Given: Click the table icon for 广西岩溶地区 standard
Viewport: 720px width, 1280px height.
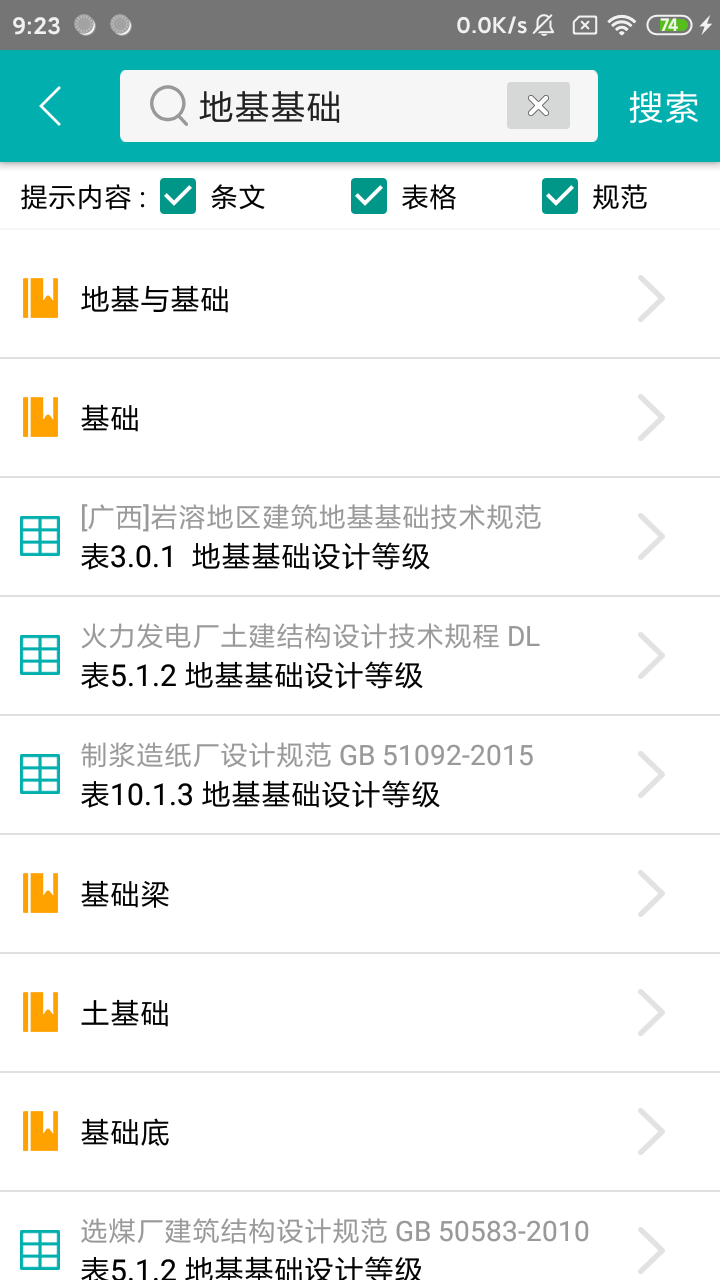Looking at the screenshot, I should pyautogui.click(x=40, y=536).
